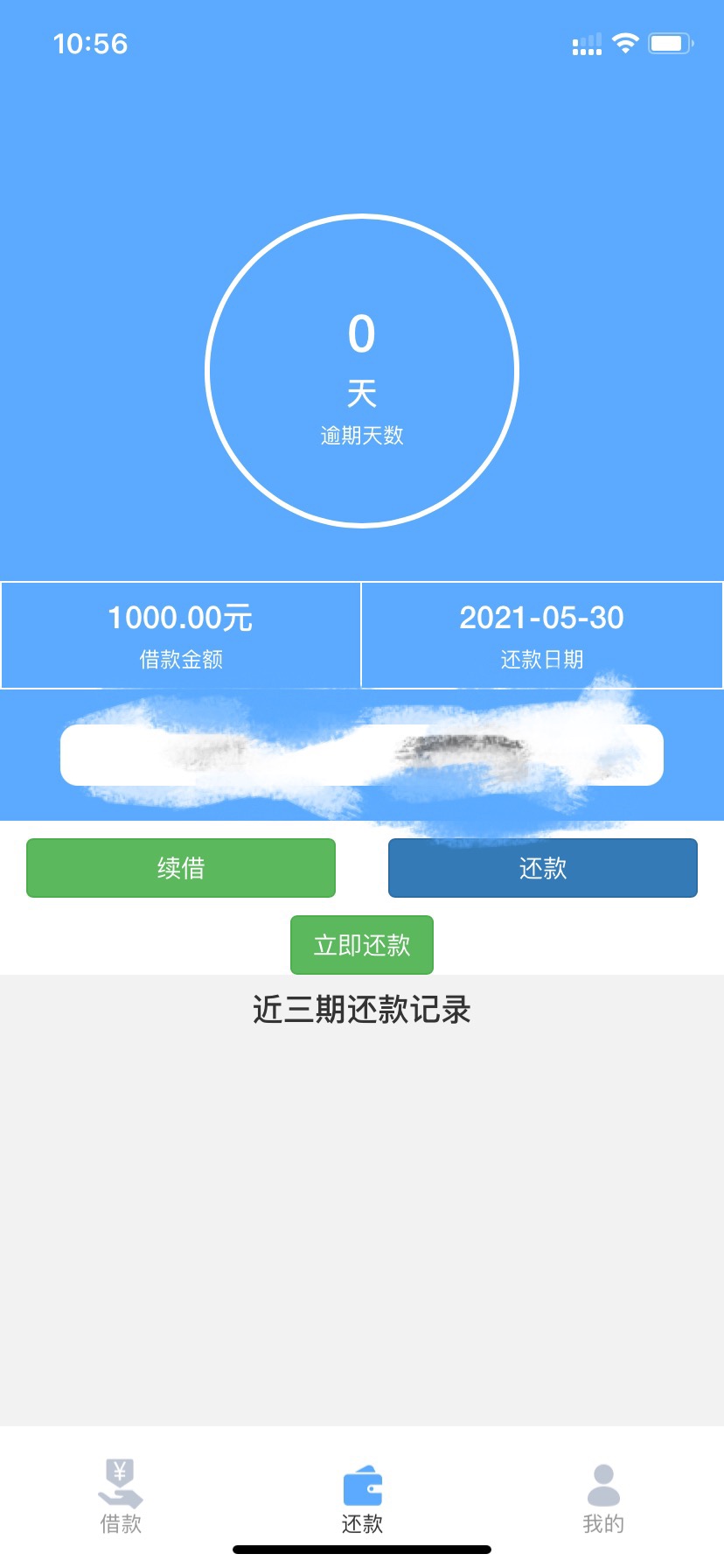Screen dimensions: 724x1568
Task: Tap the blue 还款 button
Action: [543, 868]
